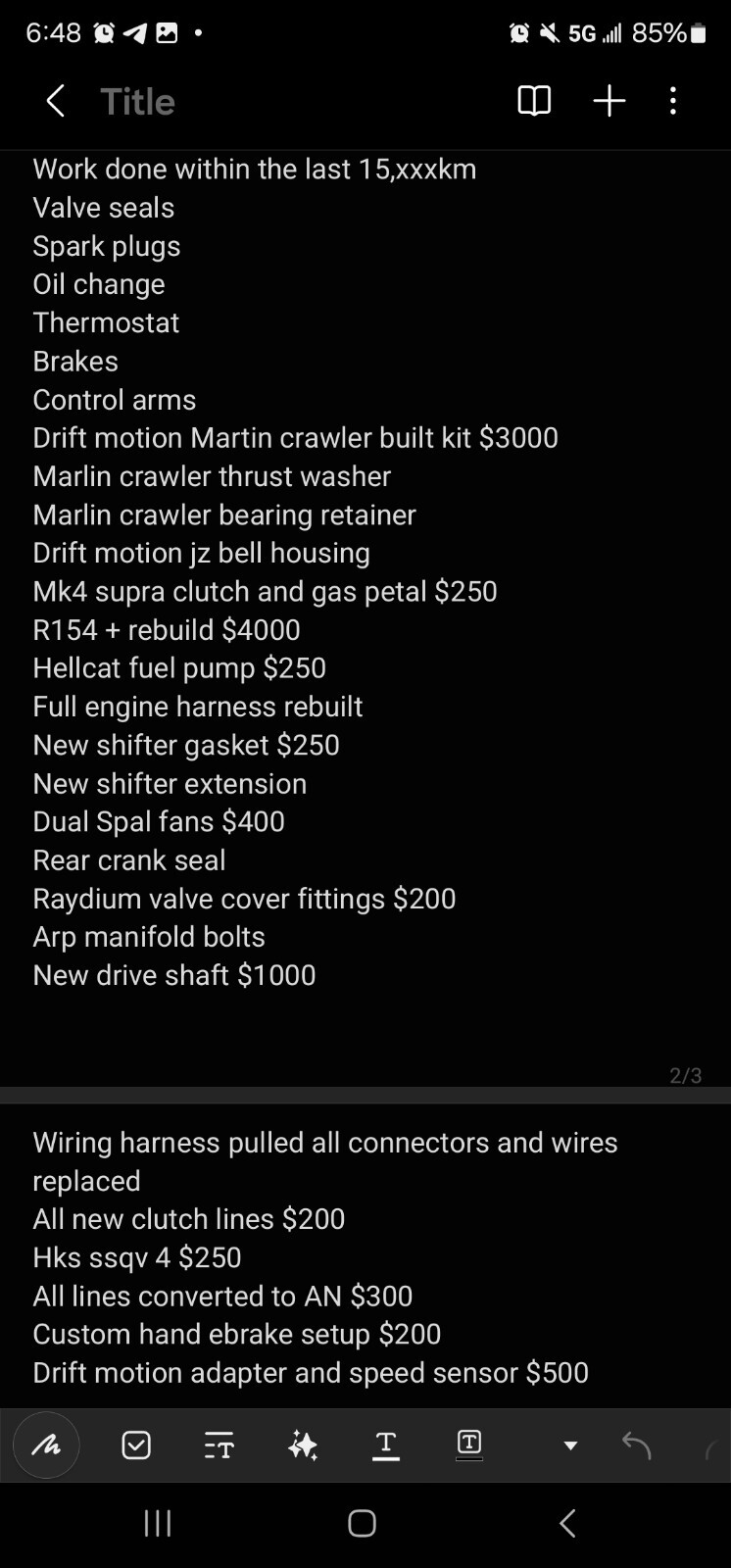The image size is (731, 1568).
Task: Tap the Title field
Action: tap(138, 102)
